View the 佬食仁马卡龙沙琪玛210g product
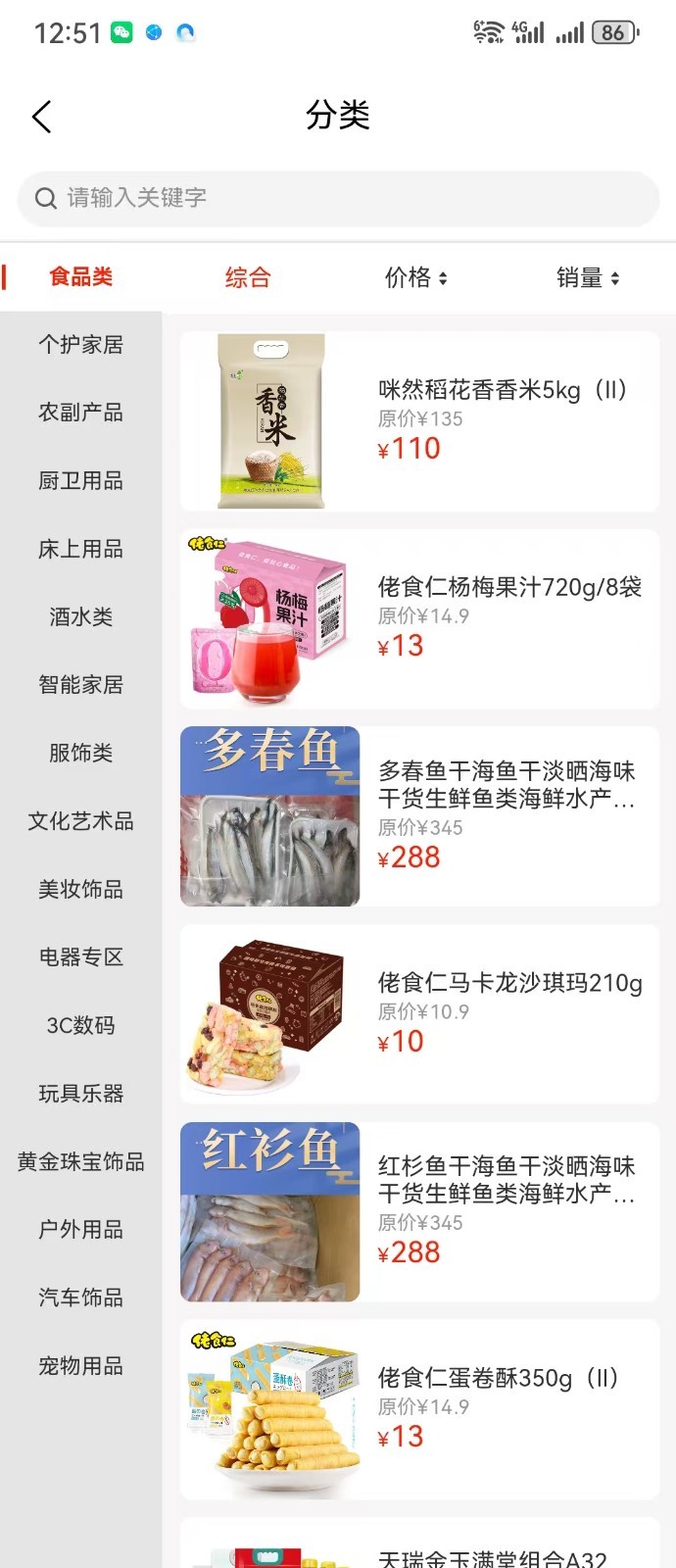This screenshot has height=1568, width=676. (419, 1014)
